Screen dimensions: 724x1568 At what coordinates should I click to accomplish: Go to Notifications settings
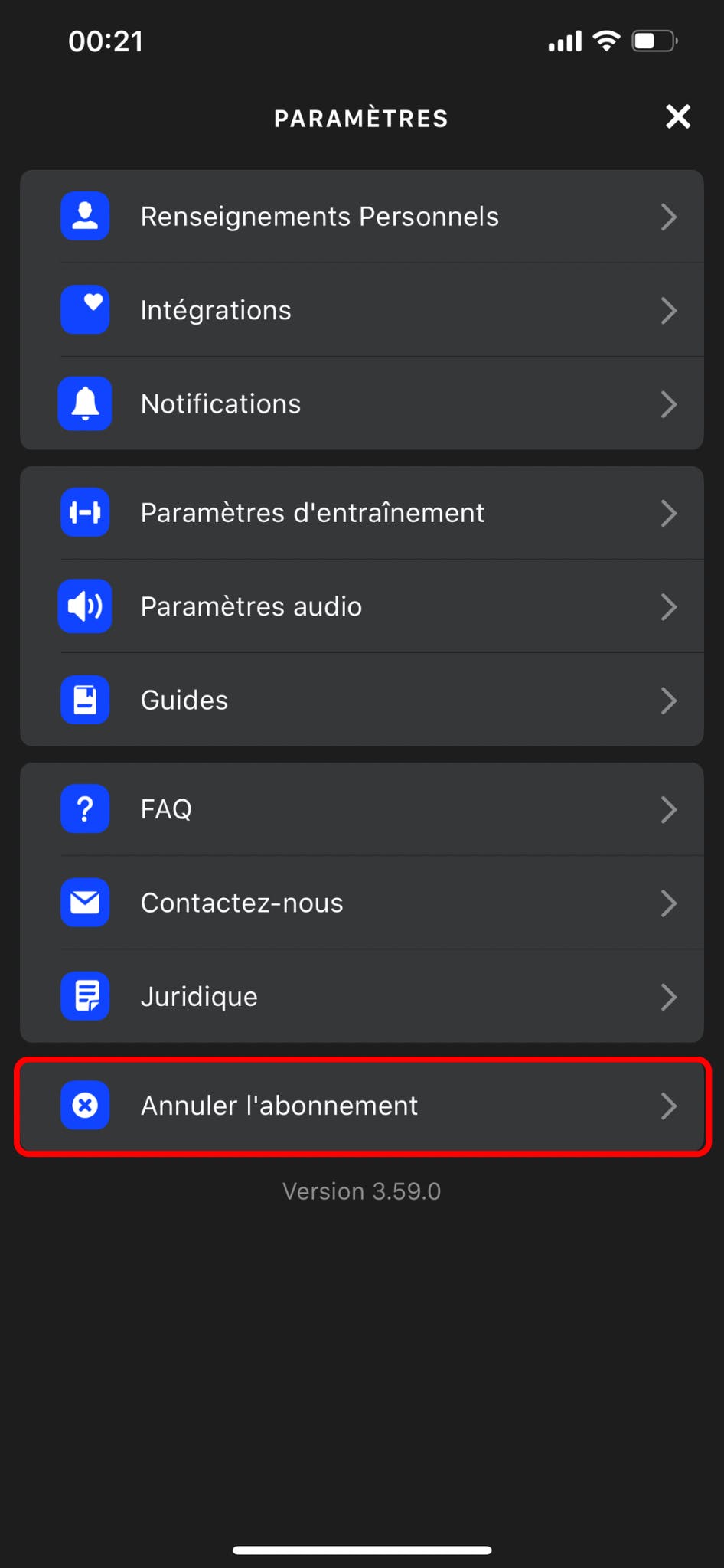coord(361,403)
